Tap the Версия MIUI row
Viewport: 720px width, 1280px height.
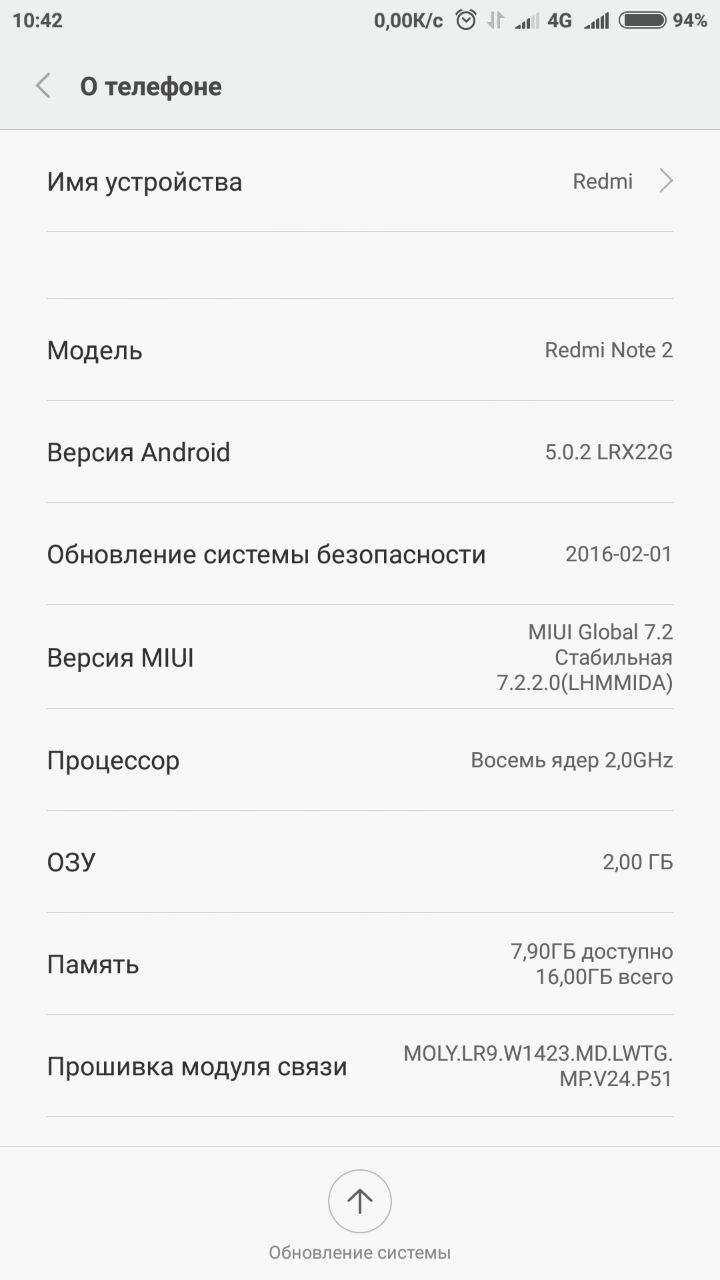tap(360, 657)
